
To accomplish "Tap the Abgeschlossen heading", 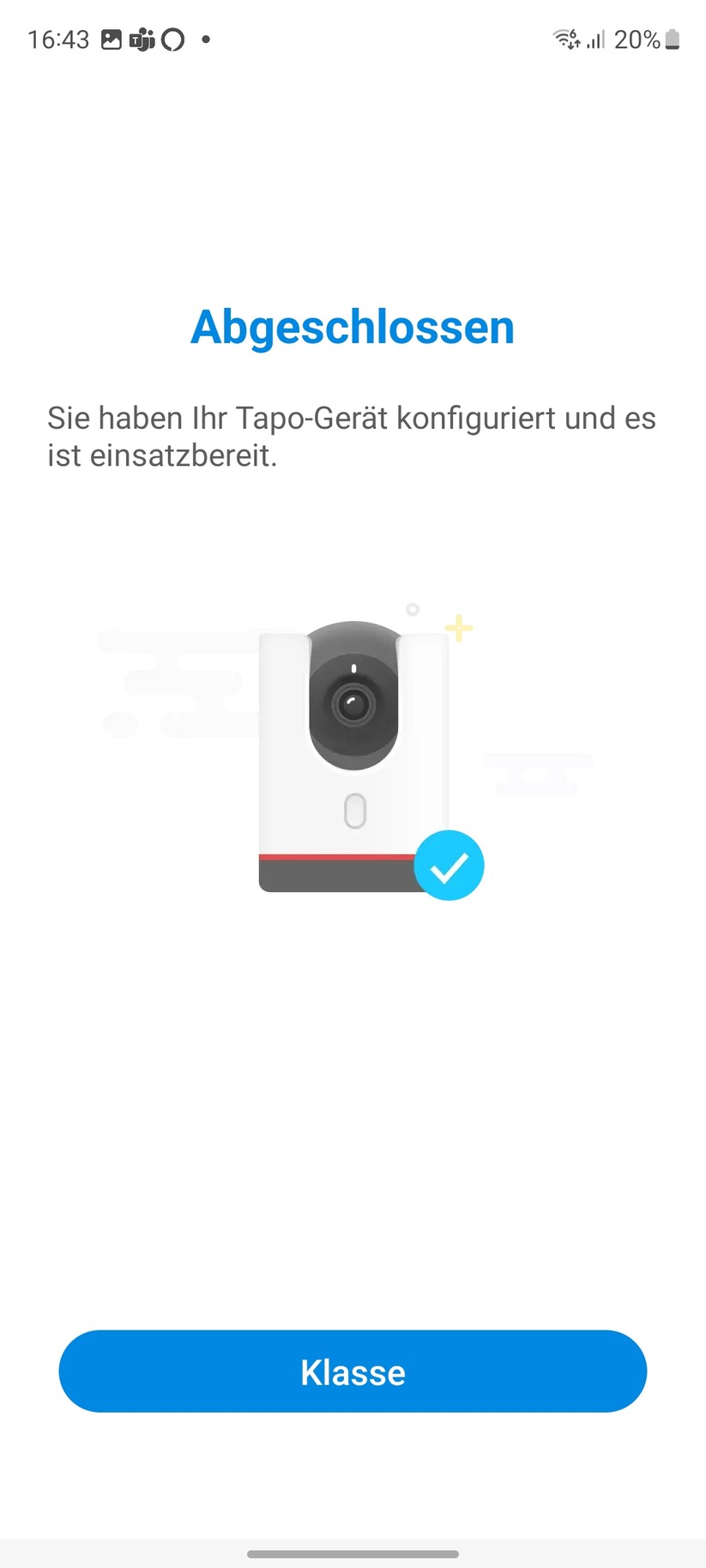I will [x=353, y=327].
